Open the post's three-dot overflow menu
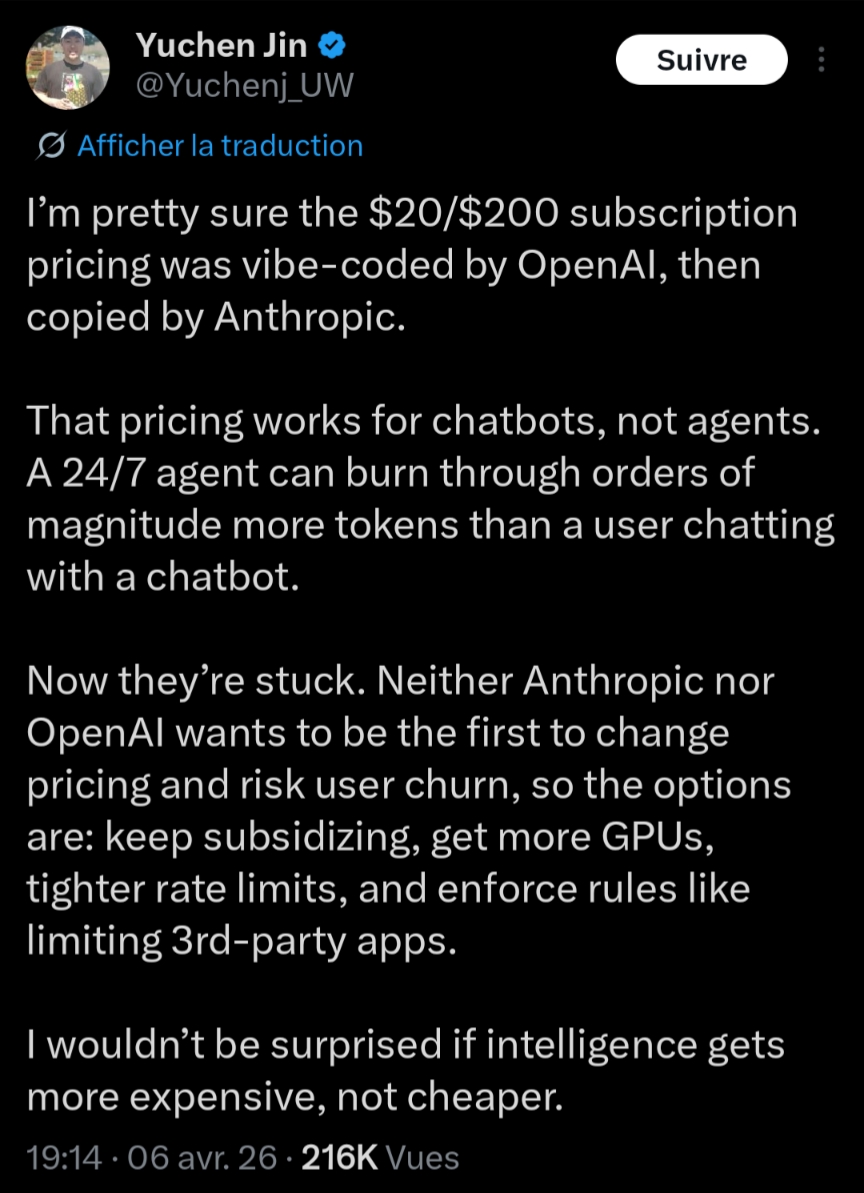The height and width of the screenshot is (1193, 864). point(821,60)
